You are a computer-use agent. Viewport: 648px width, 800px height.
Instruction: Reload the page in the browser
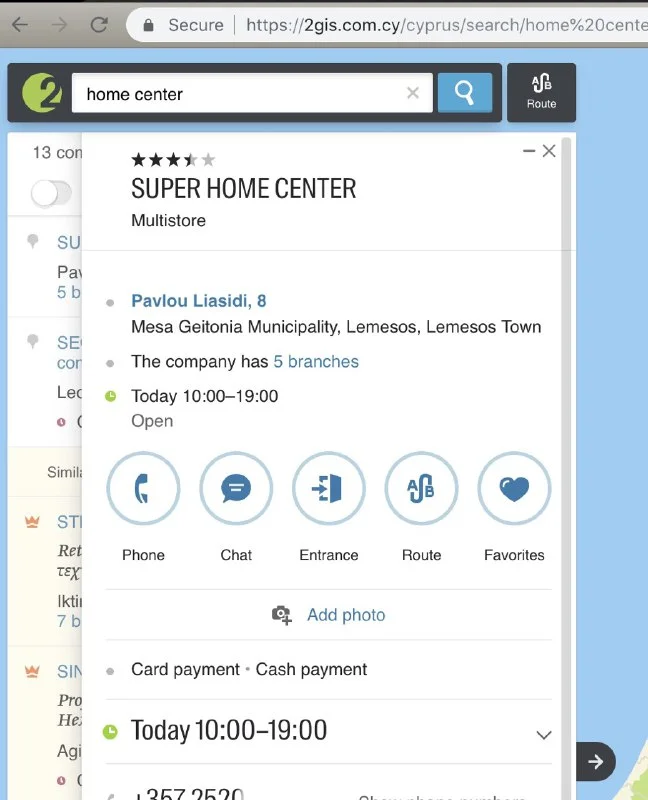click(98, 25)
